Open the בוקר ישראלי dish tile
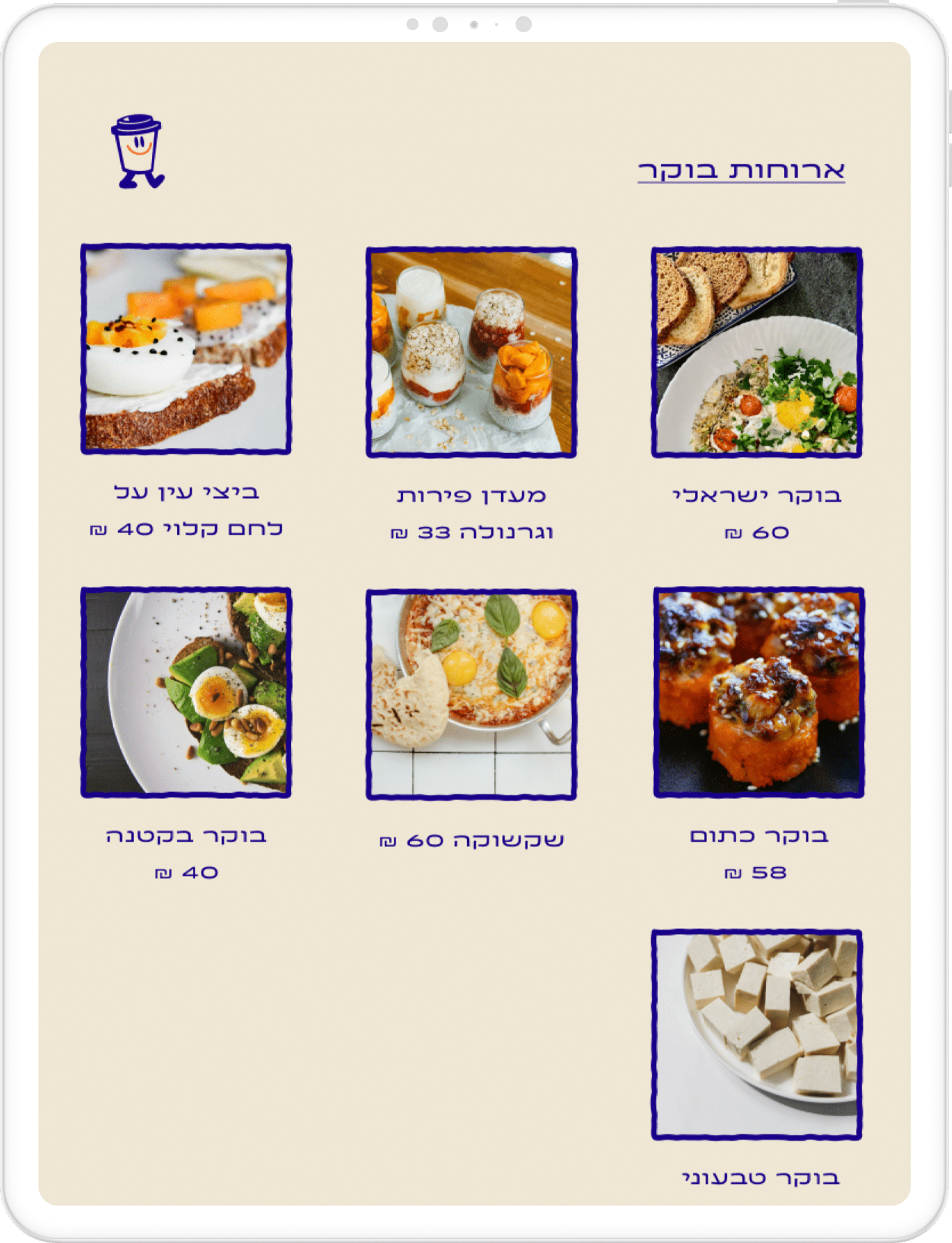The image size is (952, 1243). [x=756, y=352]
